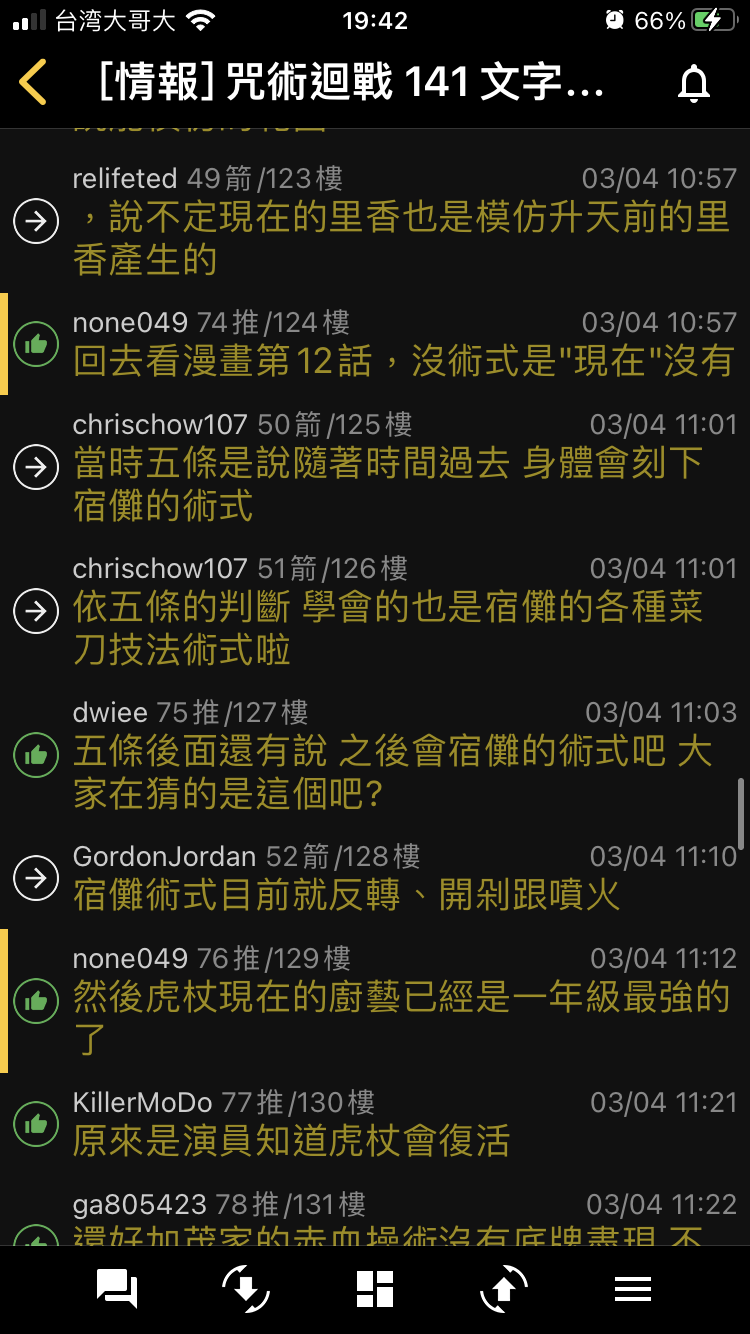Select chrischow107's comment on floor 126
This screenshot has height=1334, width=750.
point(375,611)
